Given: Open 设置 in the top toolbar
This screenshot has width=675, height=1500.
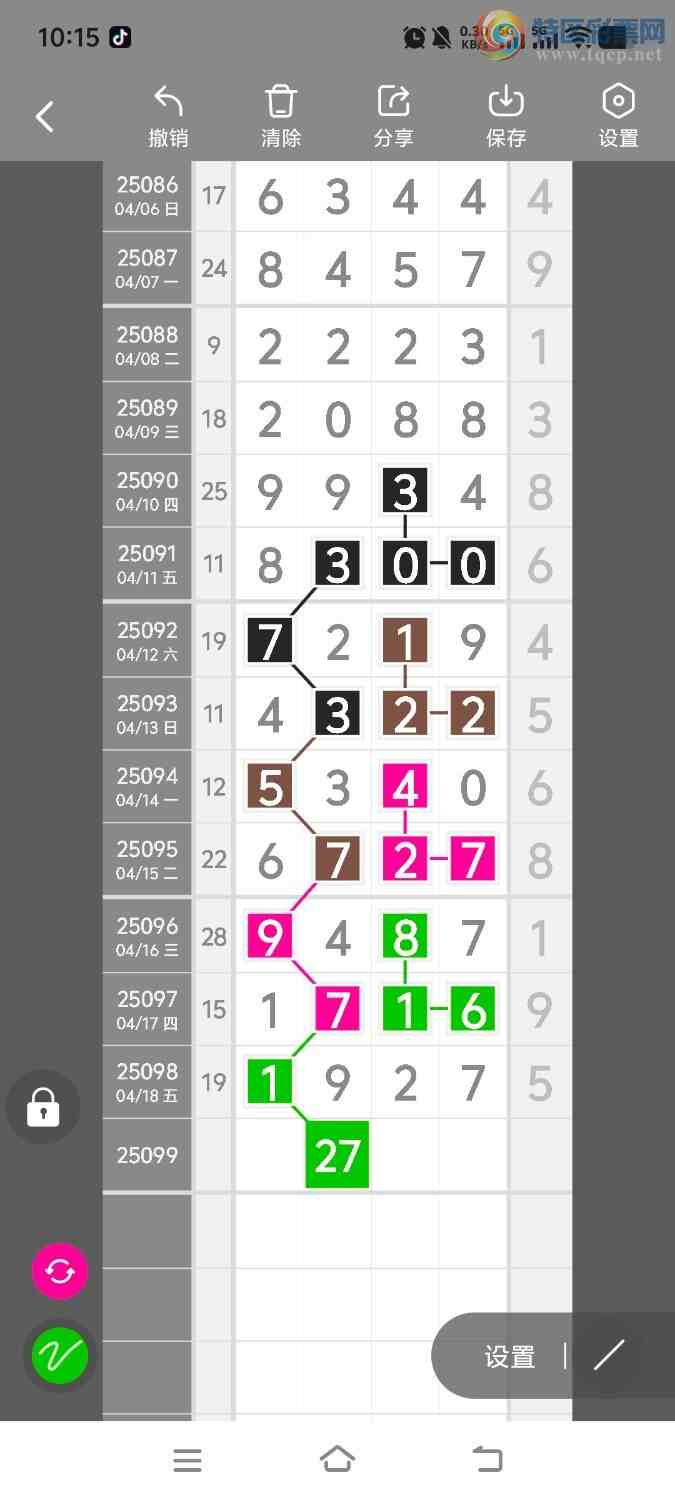Looking at the screenshot, I should [x=618, y=117].
